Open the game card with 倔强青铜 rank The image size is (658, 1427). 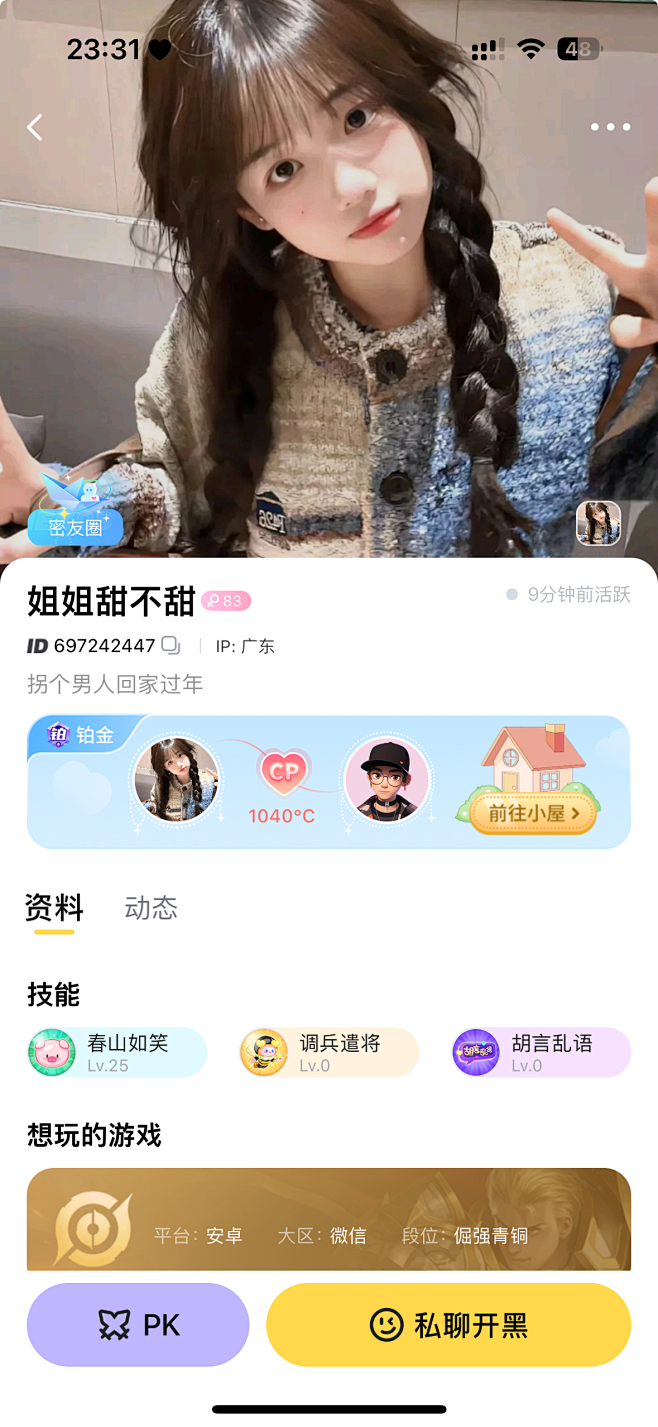329,1220
